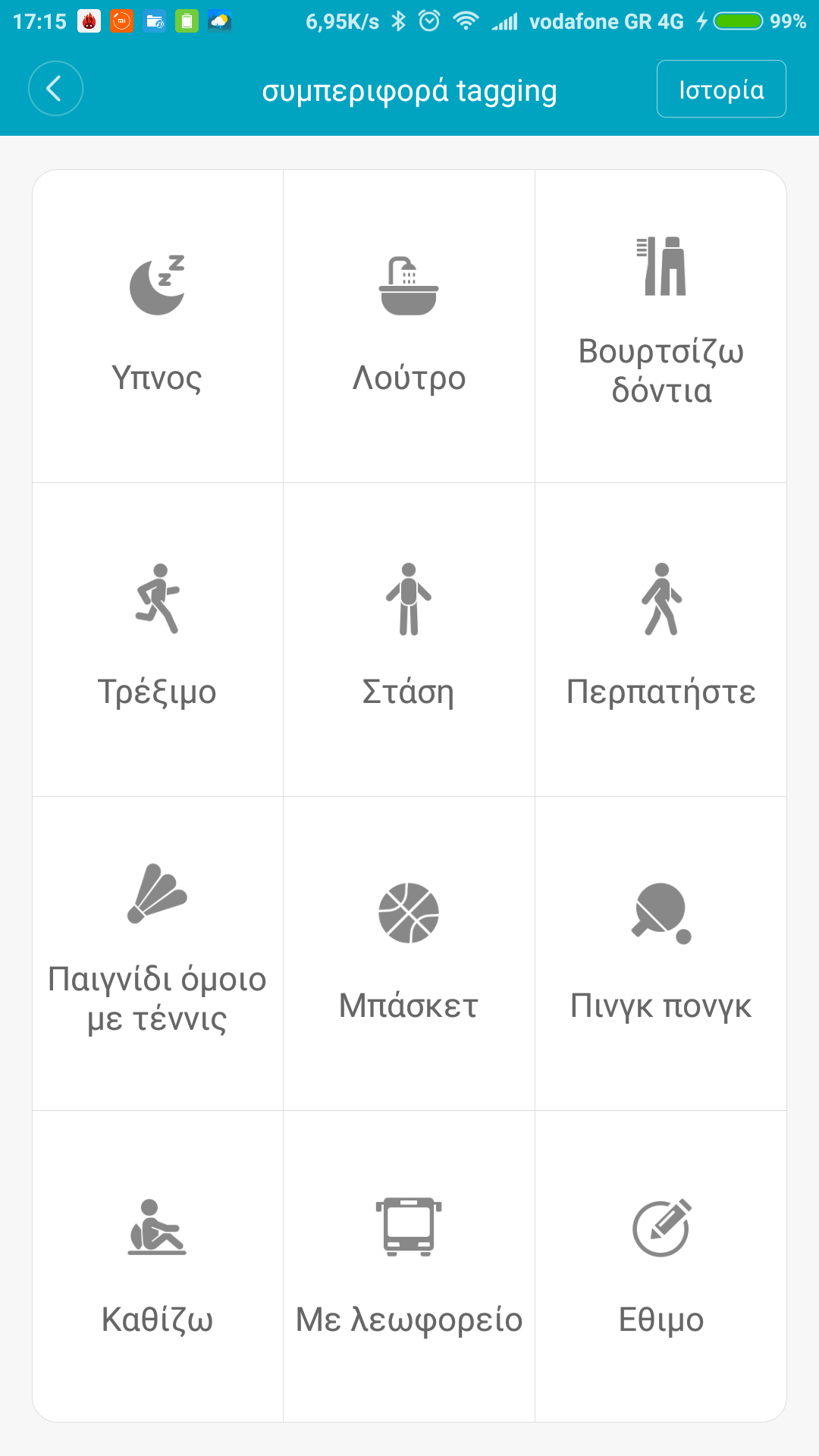Select the Τρέξιμο running tile

pyautogui.click(x=157, y=639)
